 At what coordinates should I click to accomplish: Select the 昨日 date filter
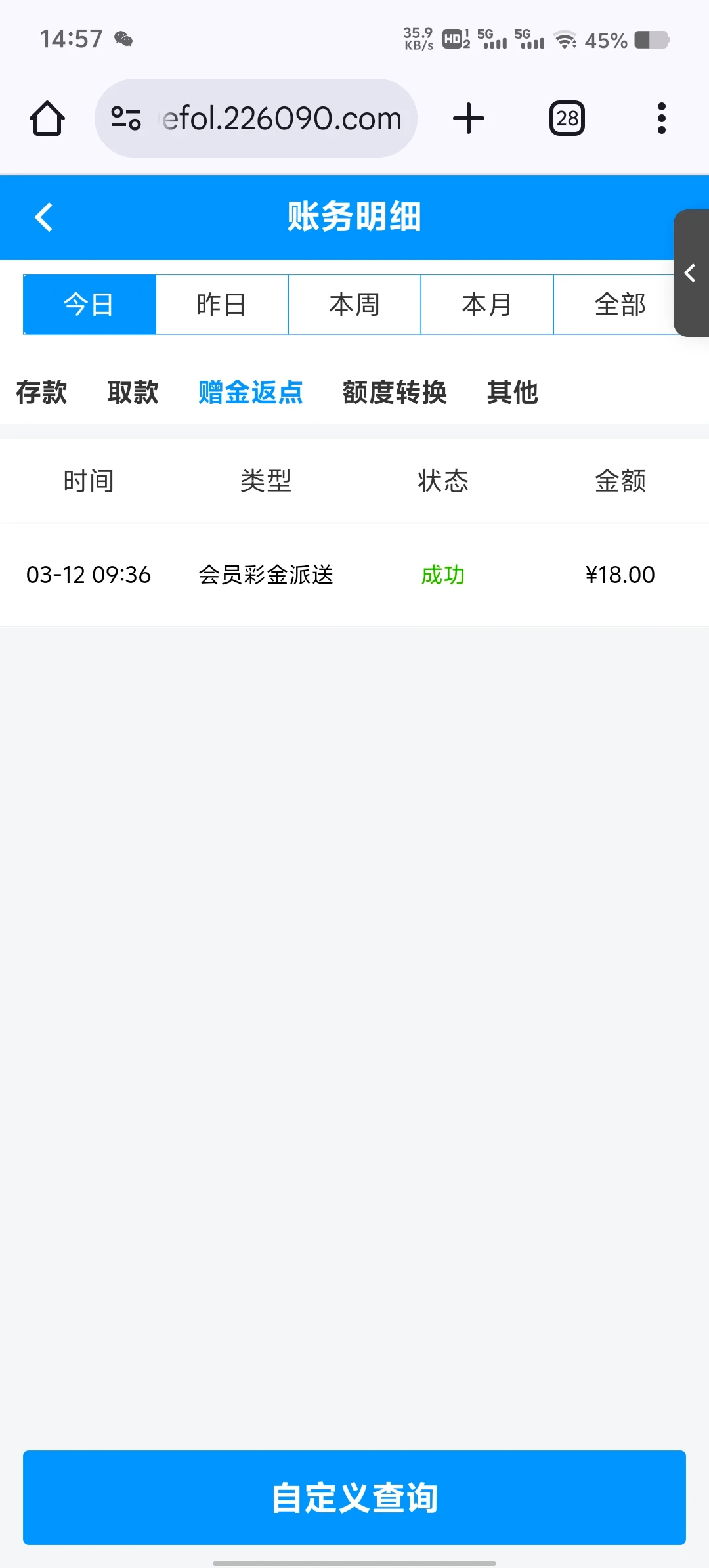(x=221, y=304)
